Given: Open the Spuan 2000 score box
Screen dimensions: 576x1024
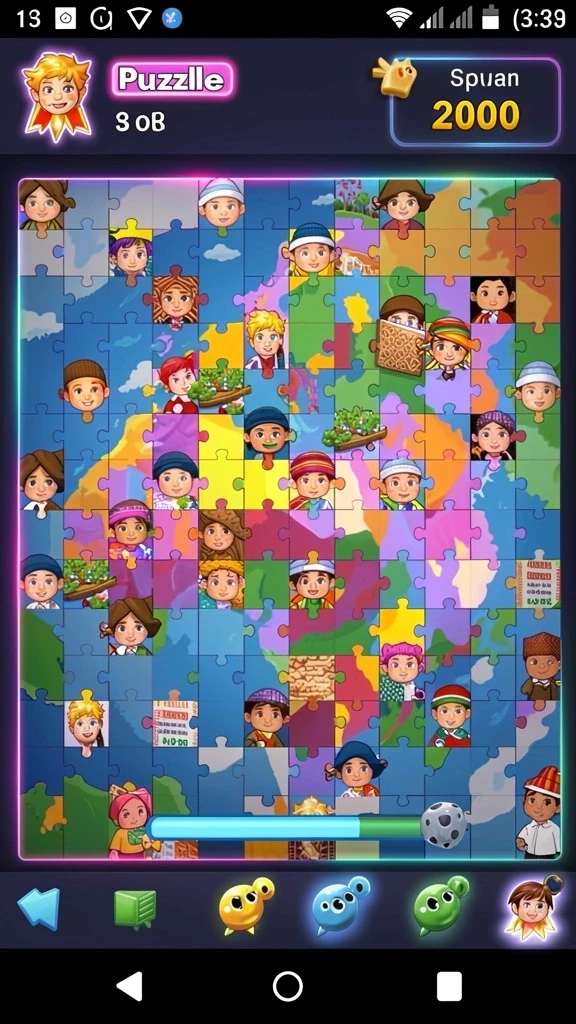Looking at the screenshot, I should coord(475,101).
